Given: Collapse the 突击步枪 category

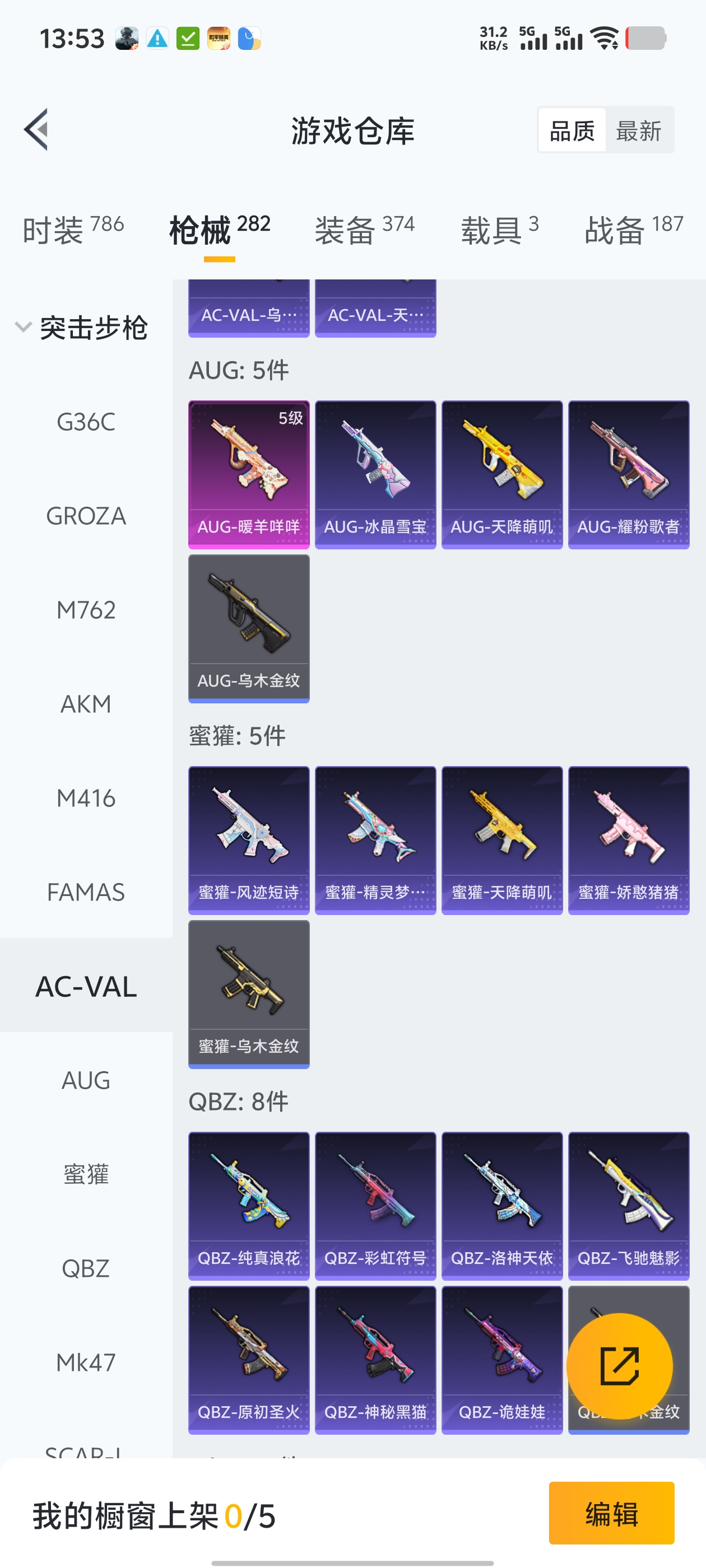Looking at the screenshot, I should click(x=23, y=328).
